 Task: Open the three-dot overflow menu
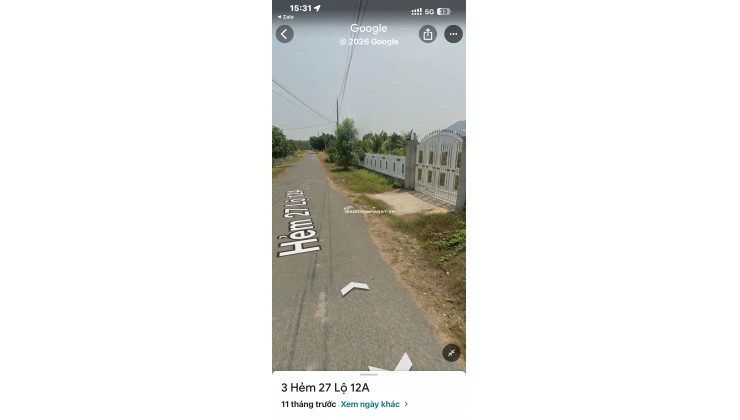453,34
